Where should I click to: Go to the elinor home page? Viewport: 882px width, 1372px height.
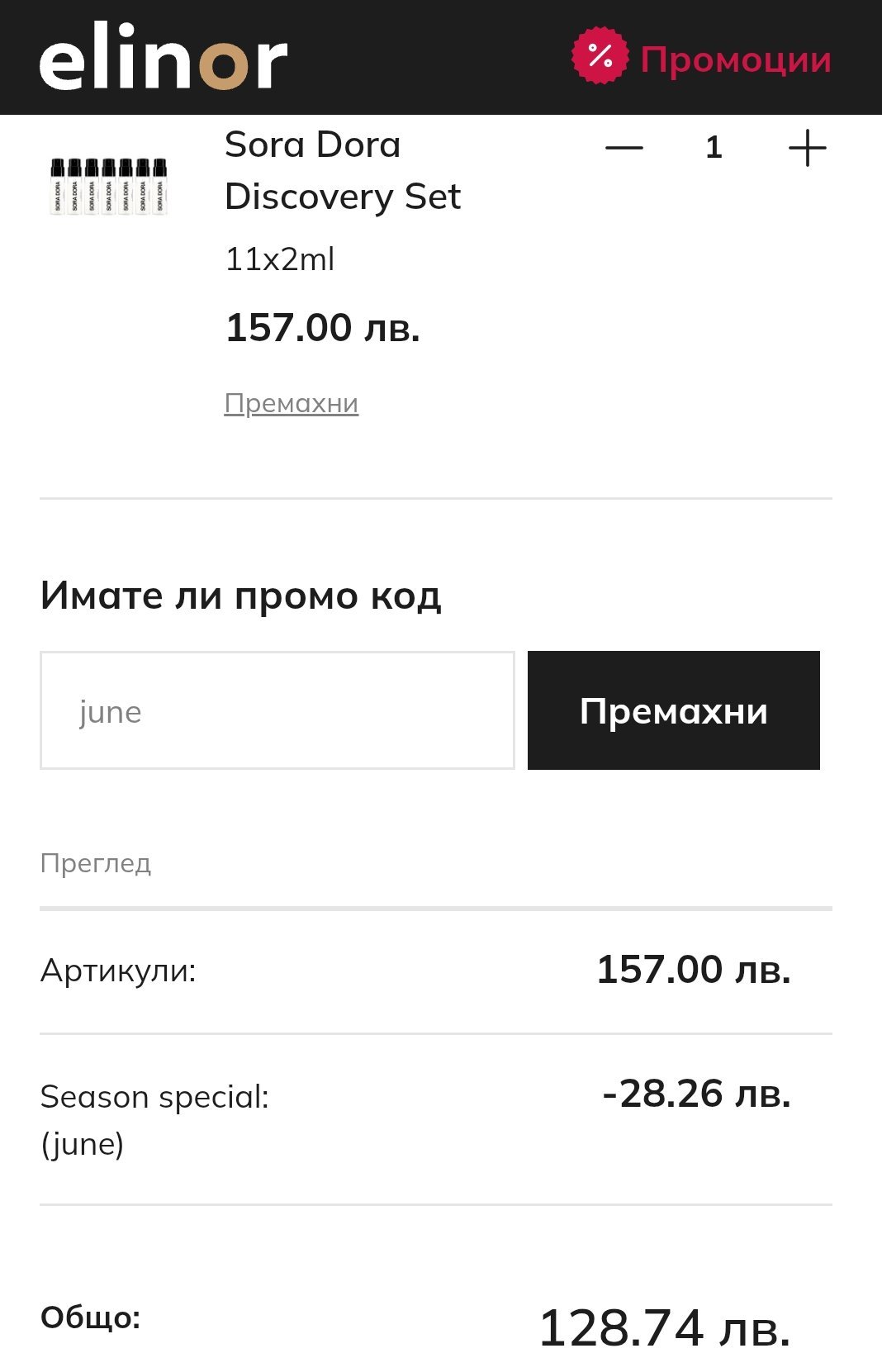pyautogui.click(x=163, y=58)
